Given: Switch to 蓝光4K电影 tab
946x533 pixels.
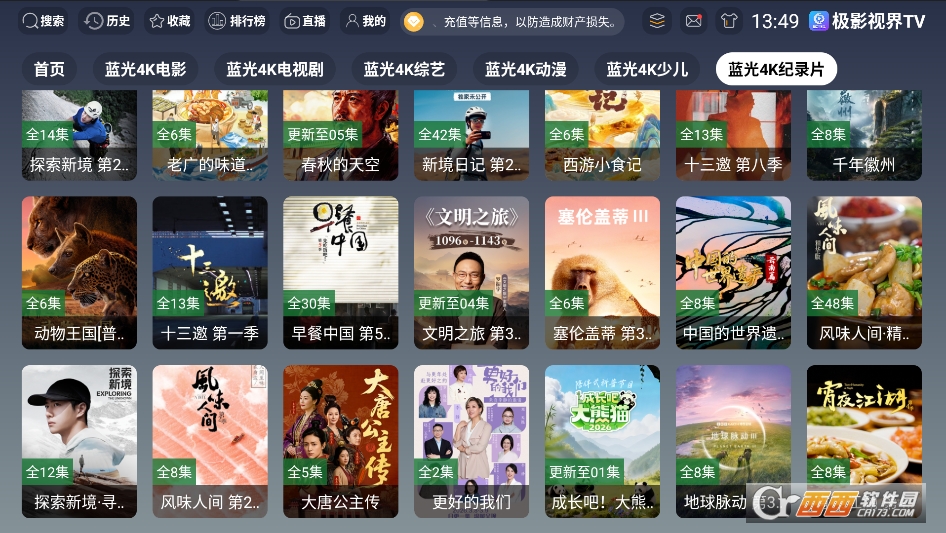Looking at the screenshot, I should (146, 69).
